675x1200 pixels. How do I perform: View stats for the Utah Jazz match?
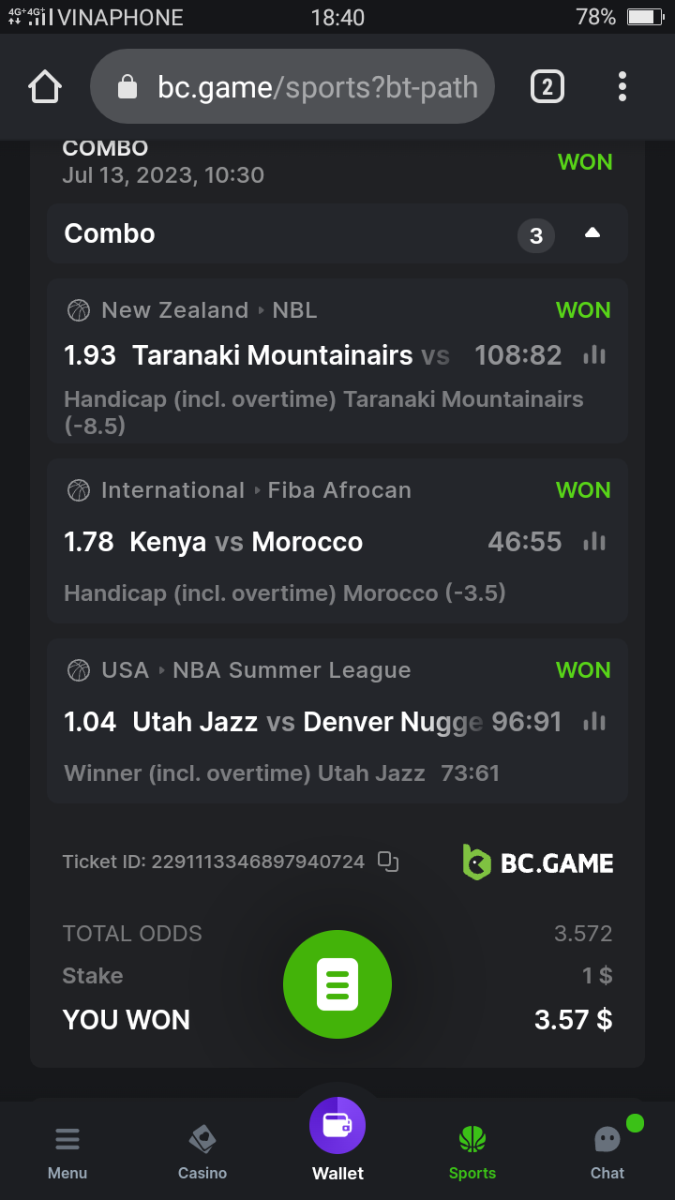pyautogui.click(x=595, y=721)
